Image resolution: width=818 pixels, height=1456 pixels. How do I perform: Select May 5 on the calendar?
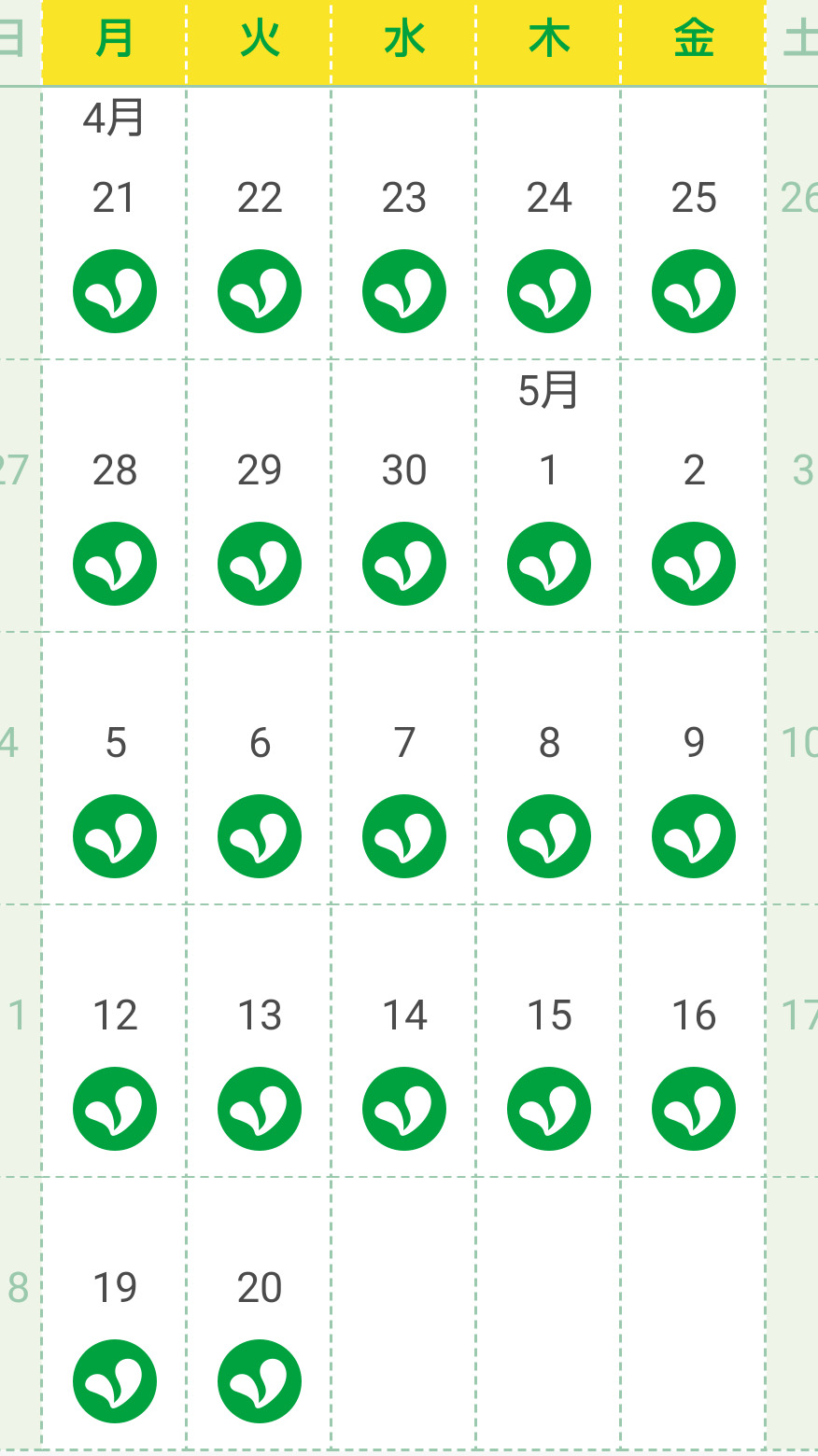click(115, 769)
